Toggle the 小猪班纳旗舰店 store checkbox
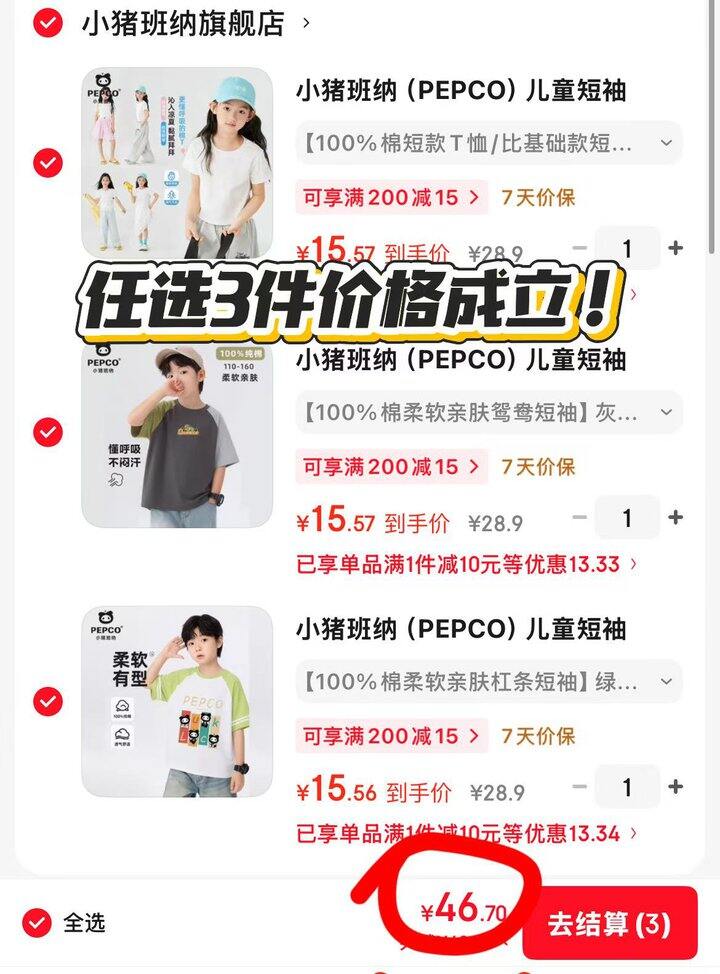 47,22
